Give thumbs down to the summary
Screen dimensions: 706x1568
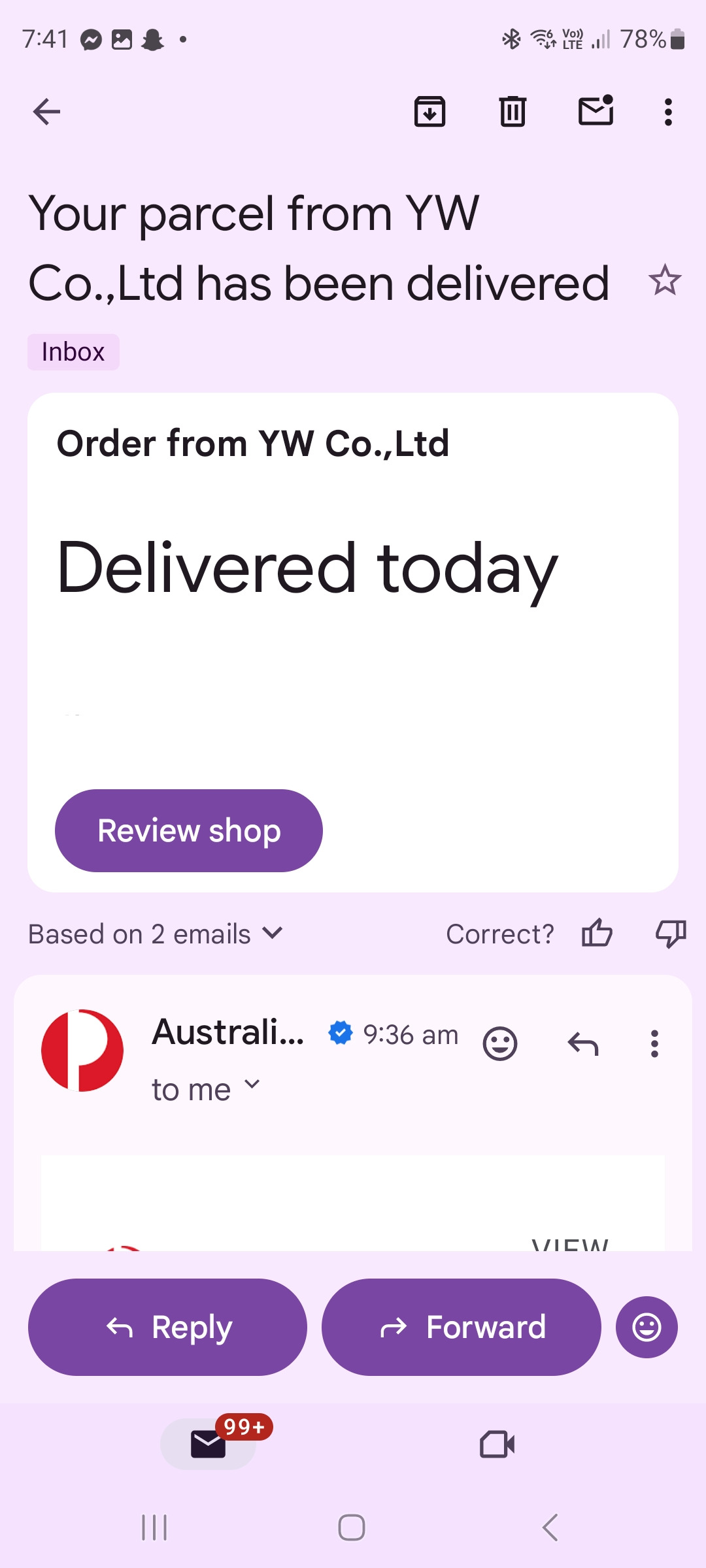click(x=671, y=933)
